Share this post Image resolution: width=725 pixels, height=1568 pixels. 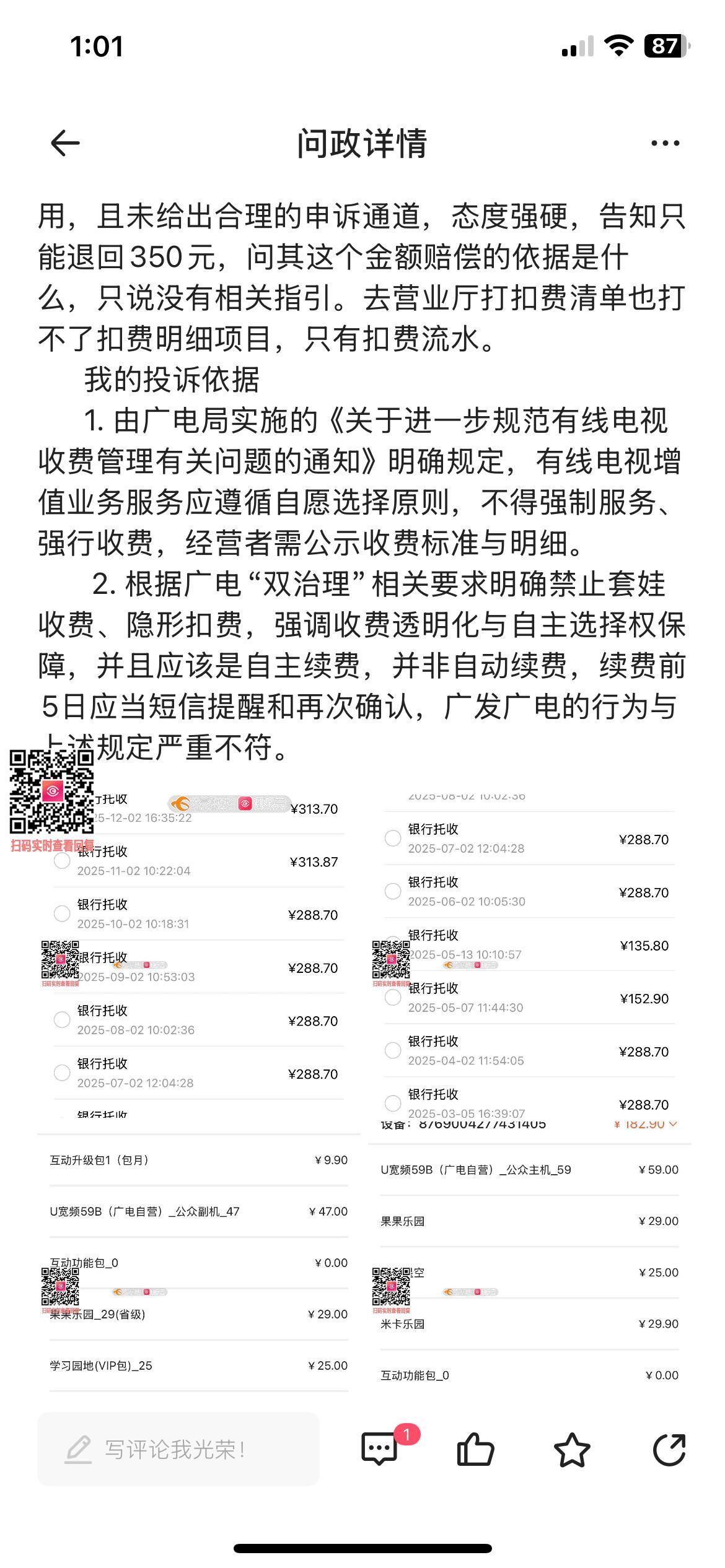pyautogui.click(x=669, y=1450)
